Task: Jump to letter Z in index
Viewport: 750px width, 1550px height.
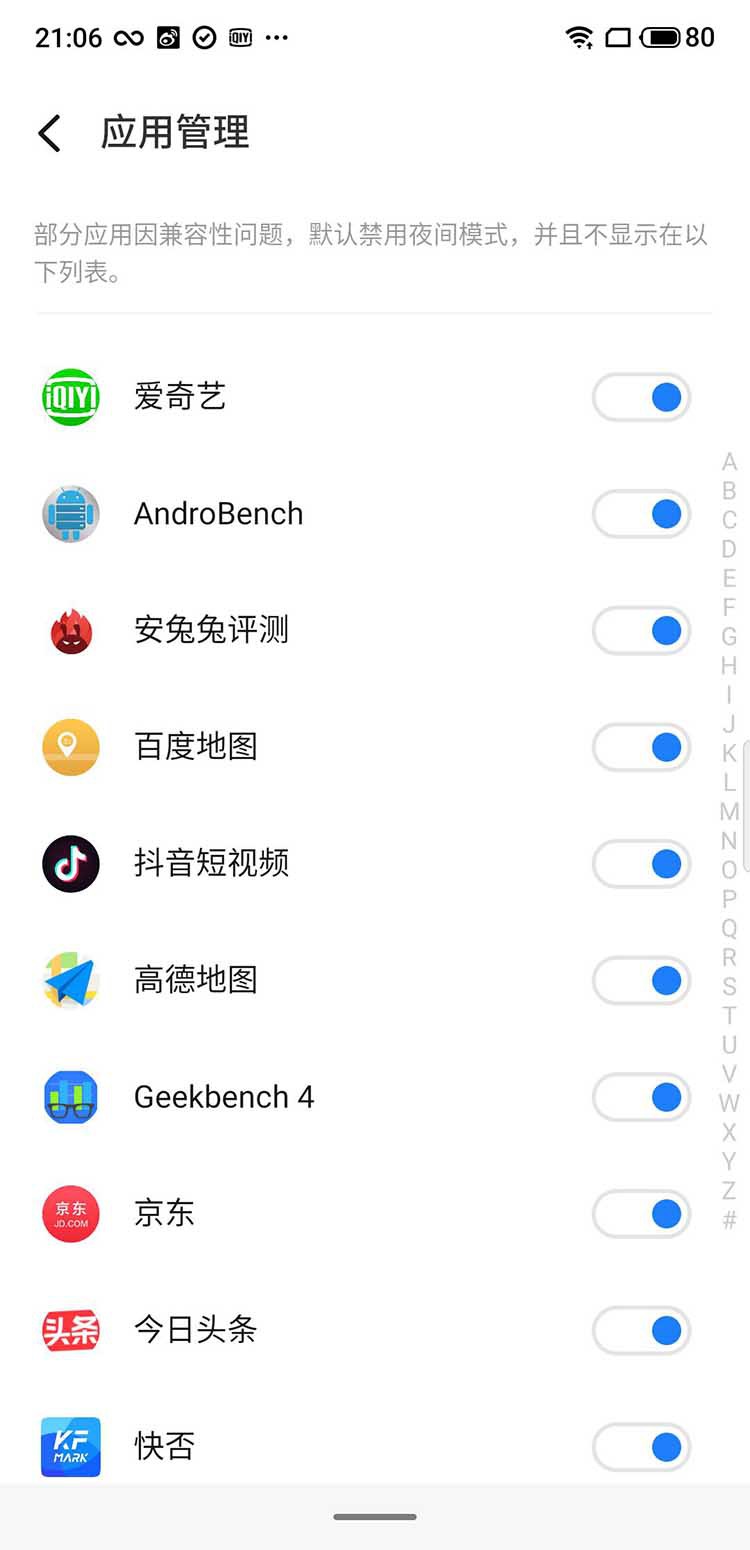Action: 729,1190
